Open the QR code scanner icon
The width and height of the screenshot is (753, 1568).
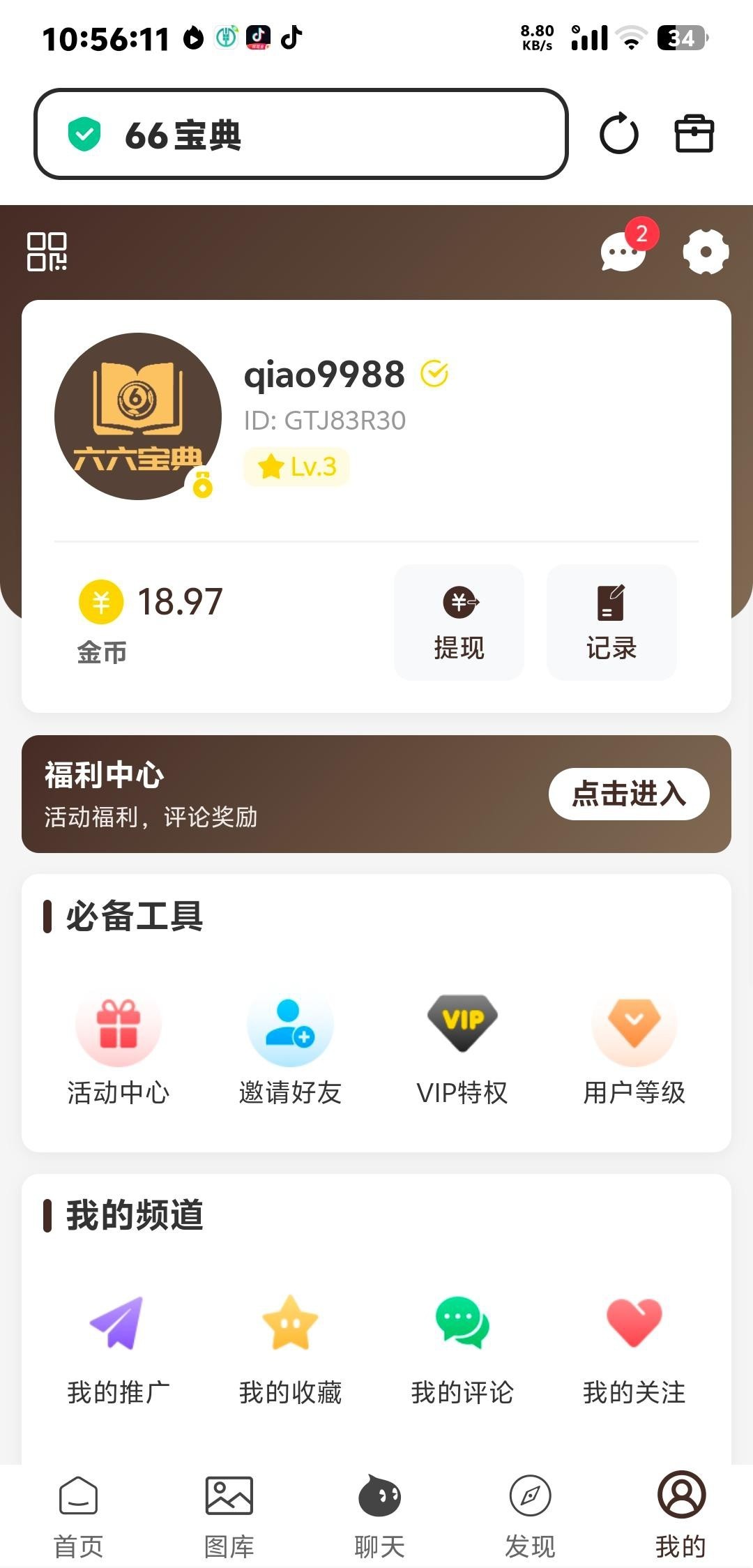point(47,251)
